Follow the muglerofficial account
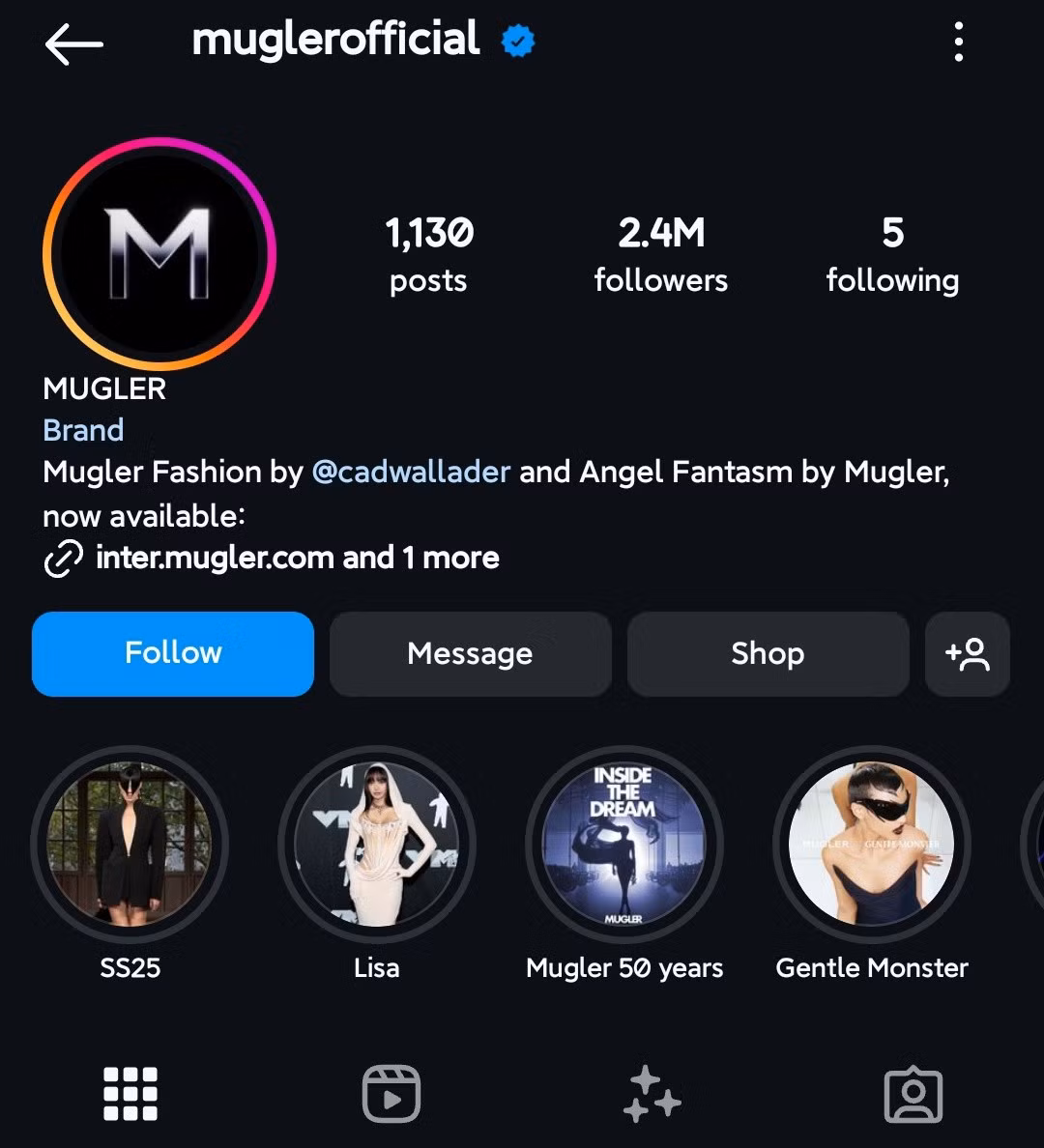 173,653
